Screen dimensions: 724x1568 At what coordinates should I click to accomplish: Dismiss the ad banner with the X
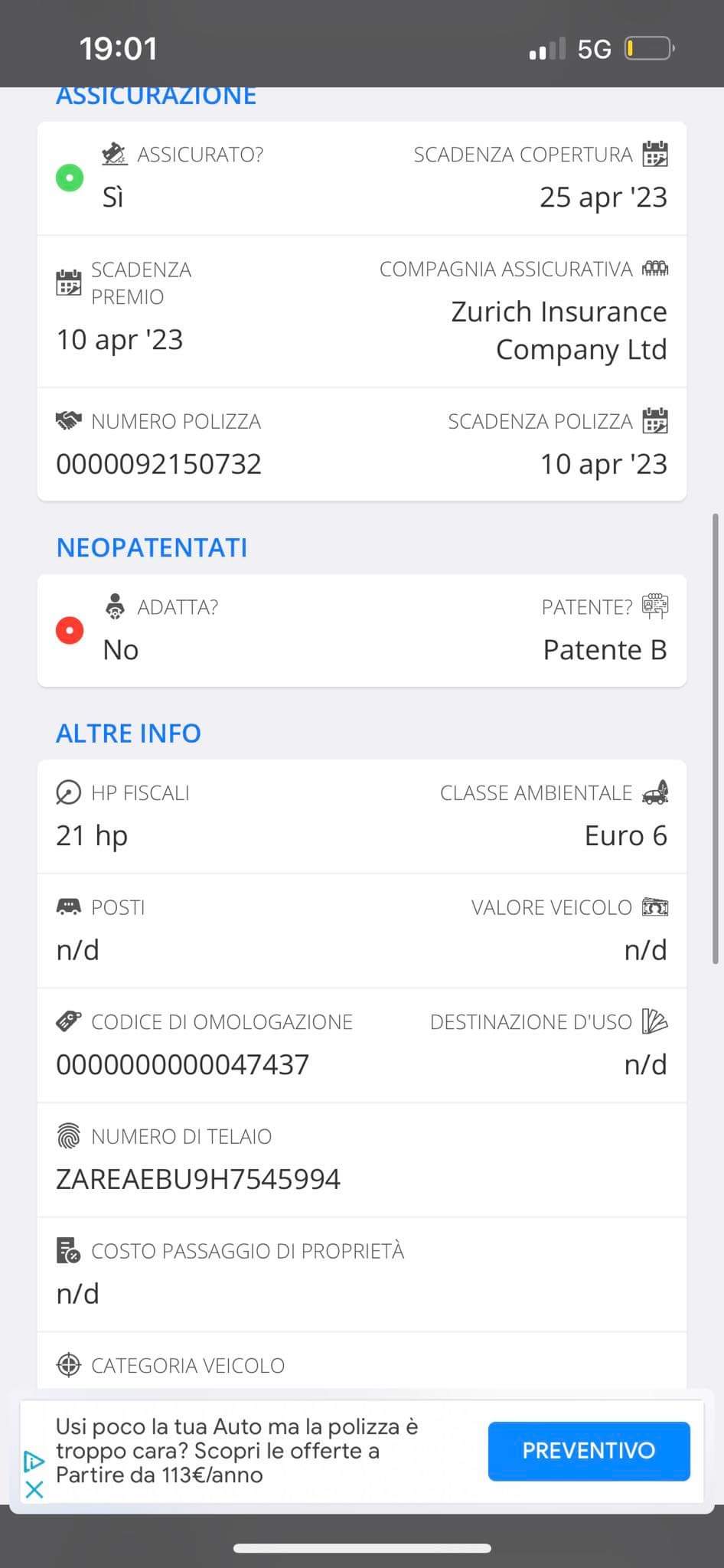(x=34, y=1489)
